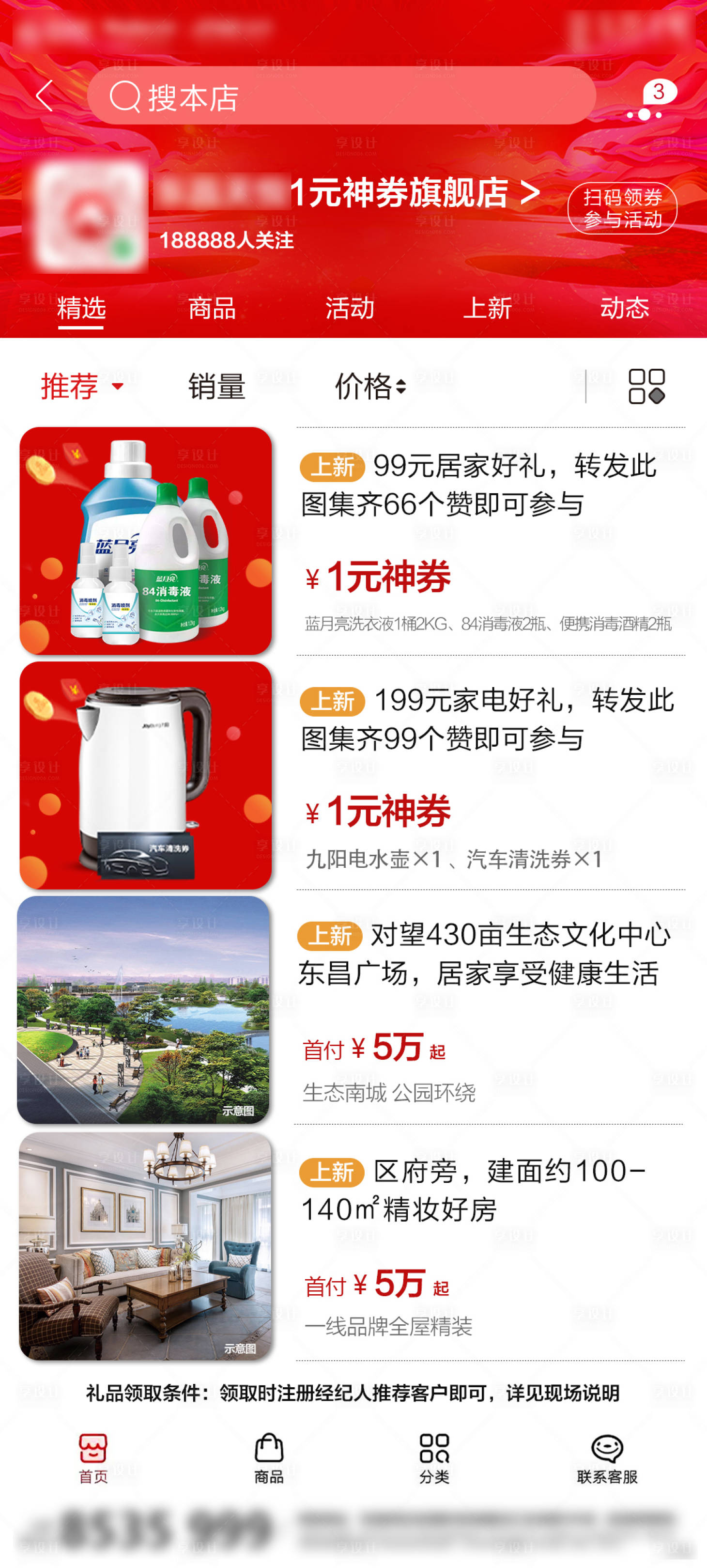This screenshot has height=1568, width=707.
Task: Tap the 扫码领券参与活动 button
Action: (x=625, y=208)
